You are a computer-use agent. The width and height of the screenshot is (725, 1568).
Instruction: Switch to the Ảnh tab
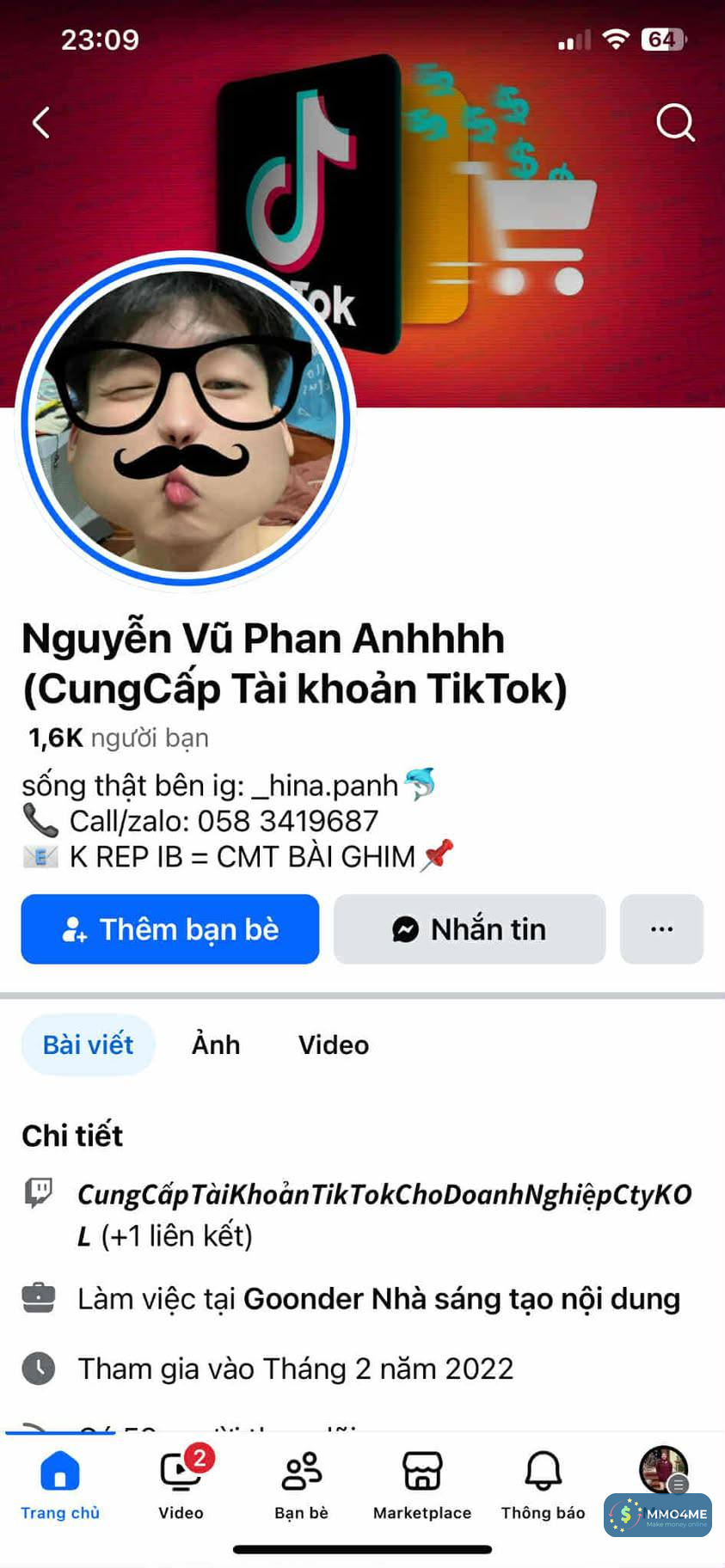(x=216, y=1044)
